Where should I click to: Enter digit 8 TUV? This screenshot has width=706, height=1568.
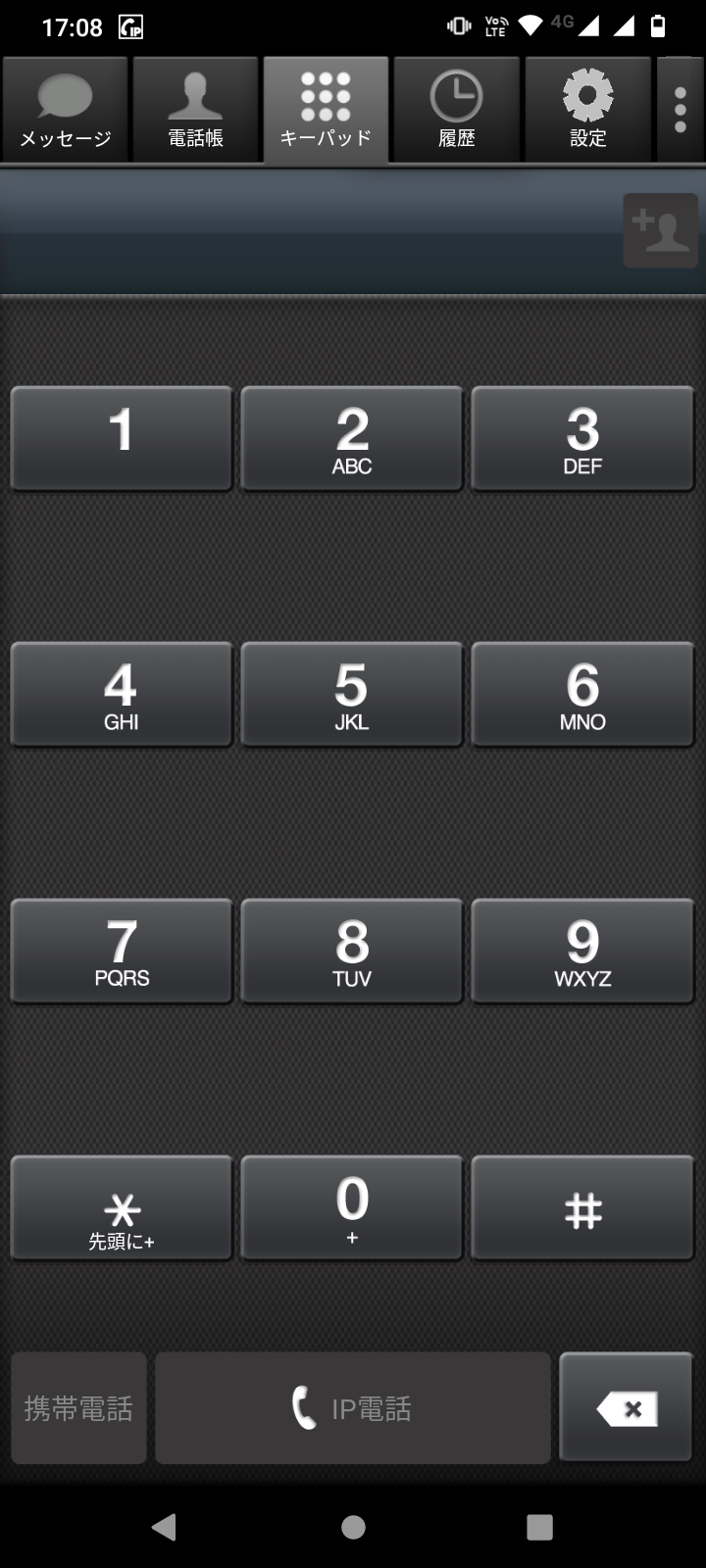click(x=352, y=951)
